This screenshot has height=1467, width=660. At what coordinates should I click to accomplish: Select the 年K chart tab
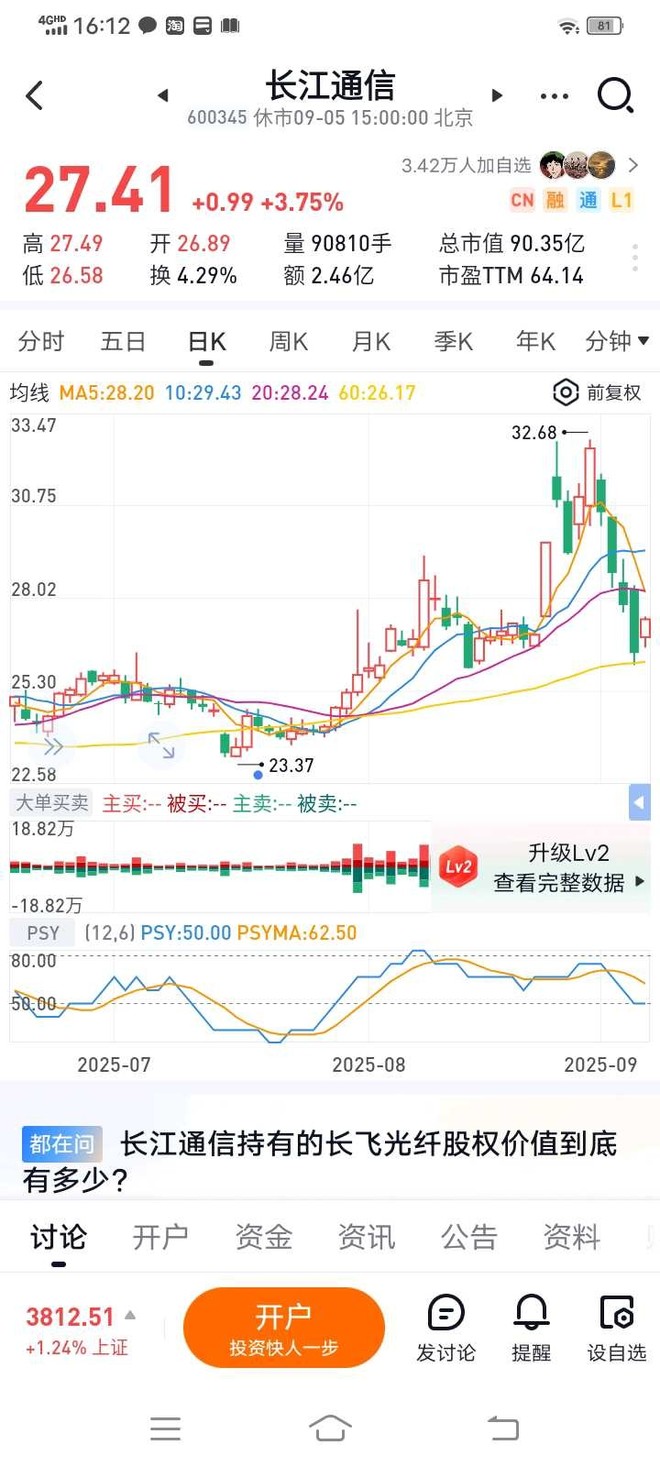click(535, 342)
